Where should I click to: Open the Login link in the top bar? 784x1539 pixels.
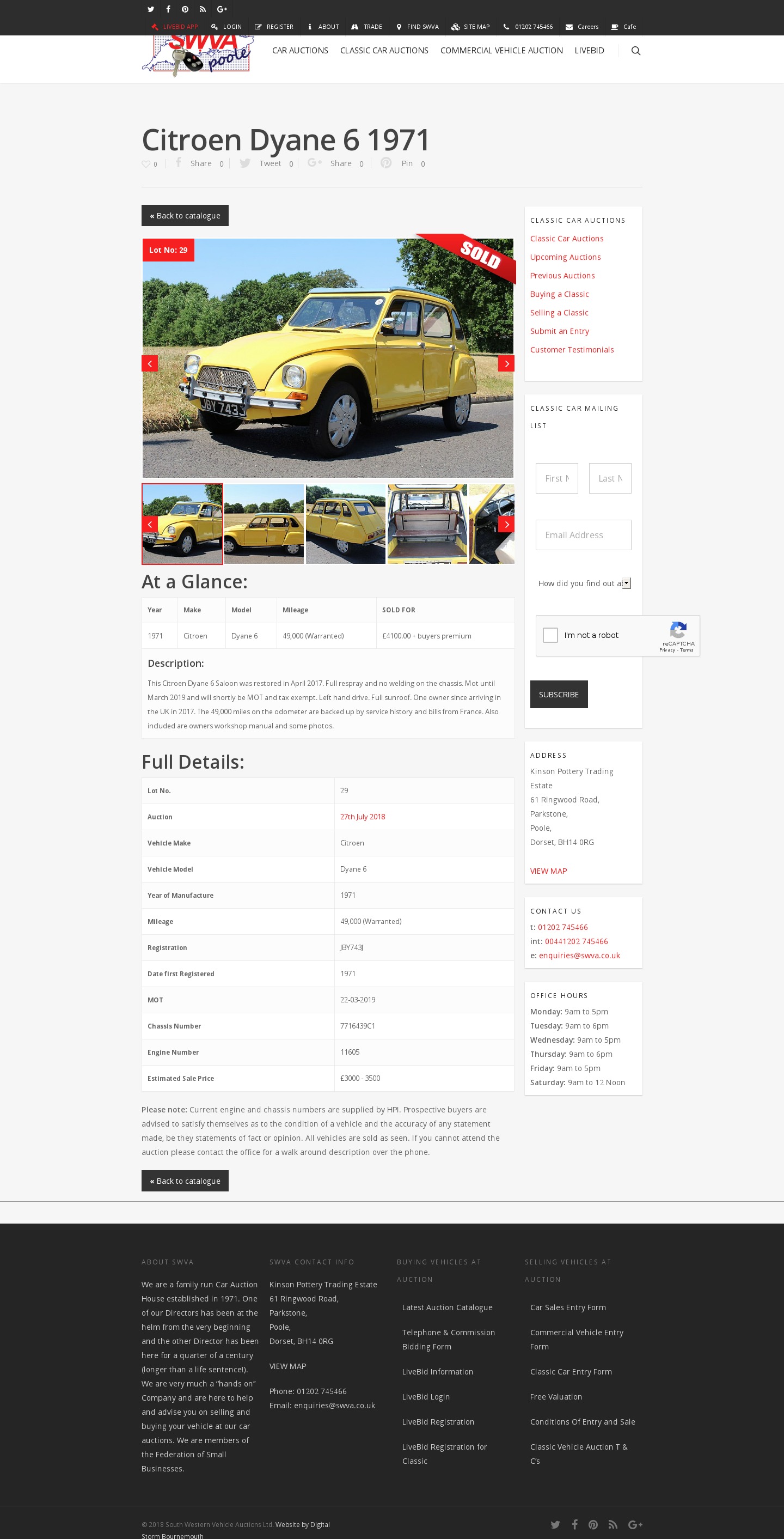[226, 27]
